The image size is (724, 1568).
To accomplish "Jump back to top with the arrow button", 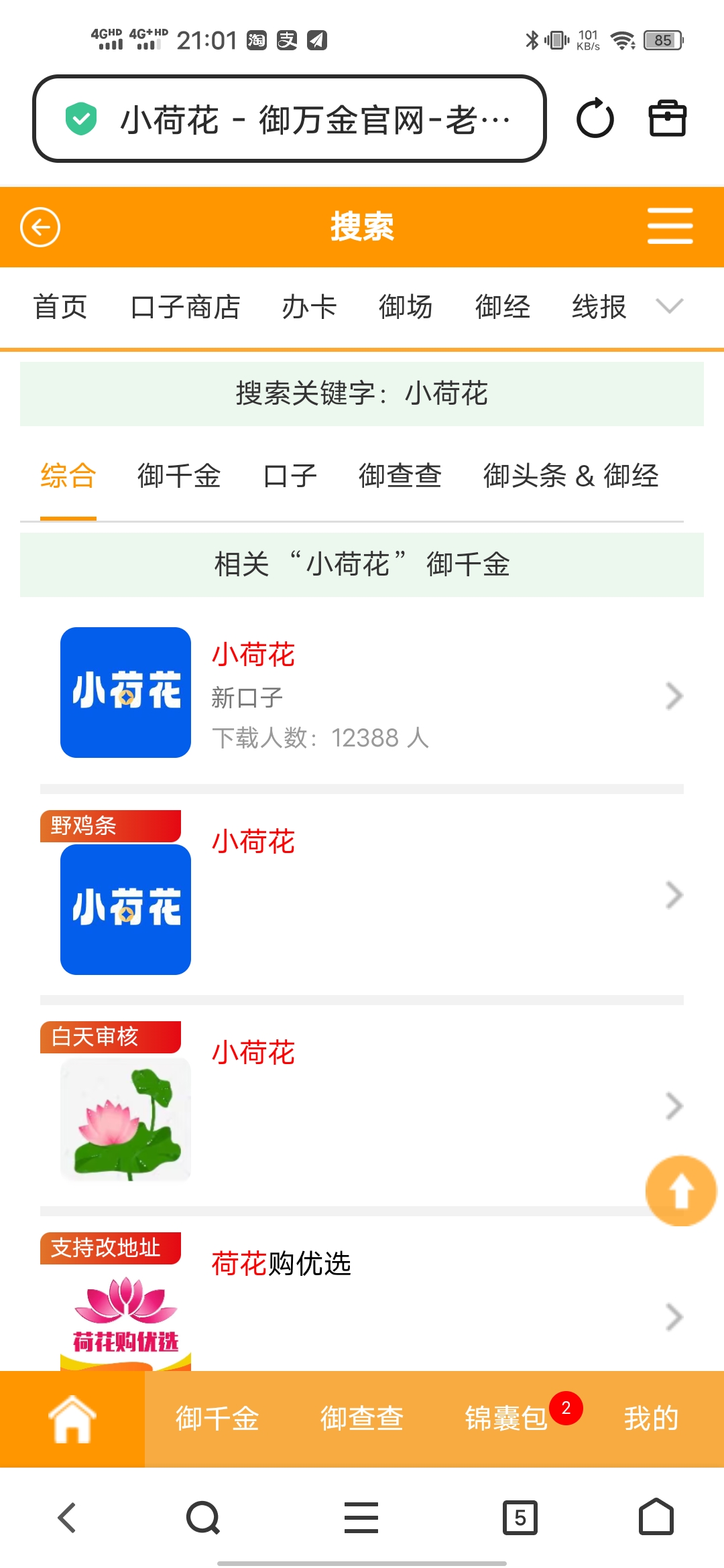I will point(681,1191).
